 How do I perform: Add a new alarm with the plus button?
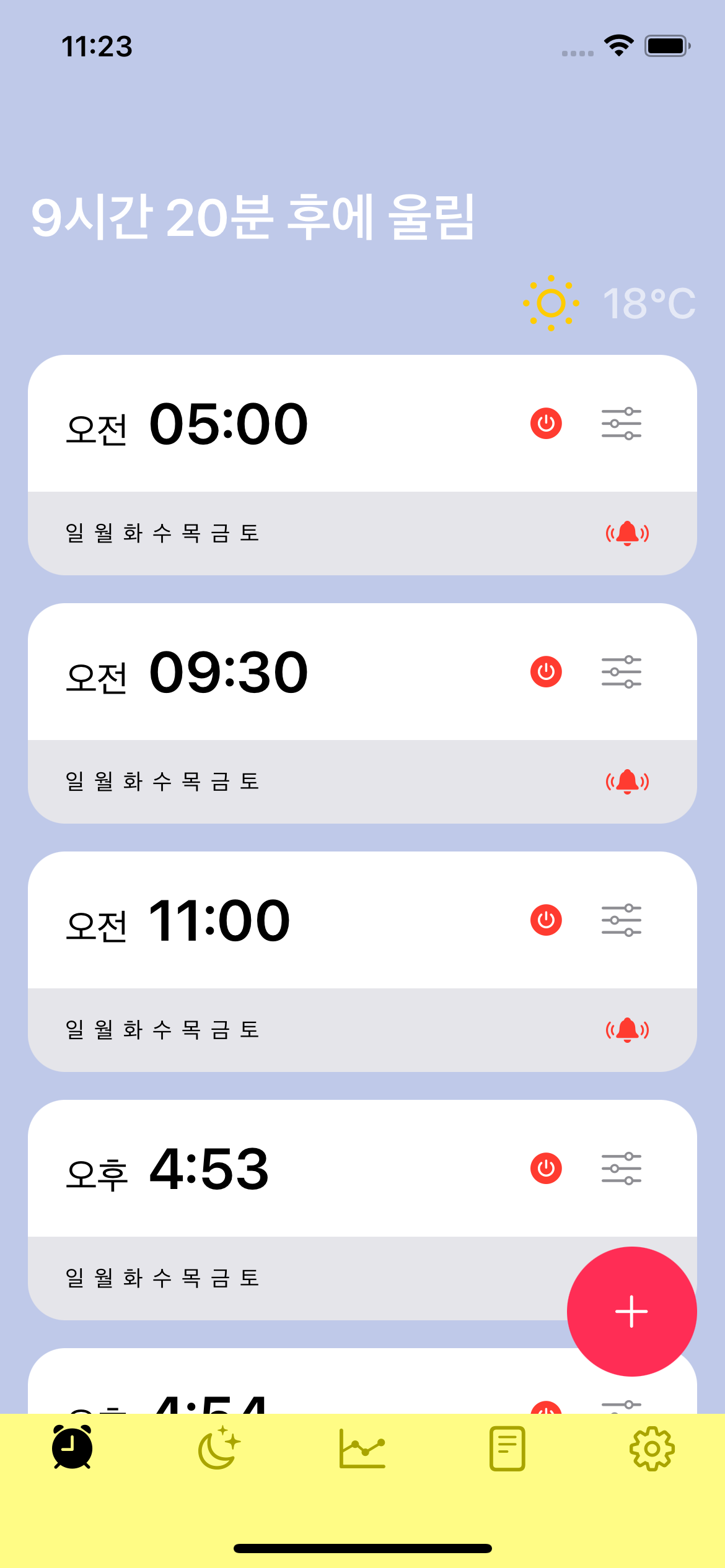click(631, 1311)
